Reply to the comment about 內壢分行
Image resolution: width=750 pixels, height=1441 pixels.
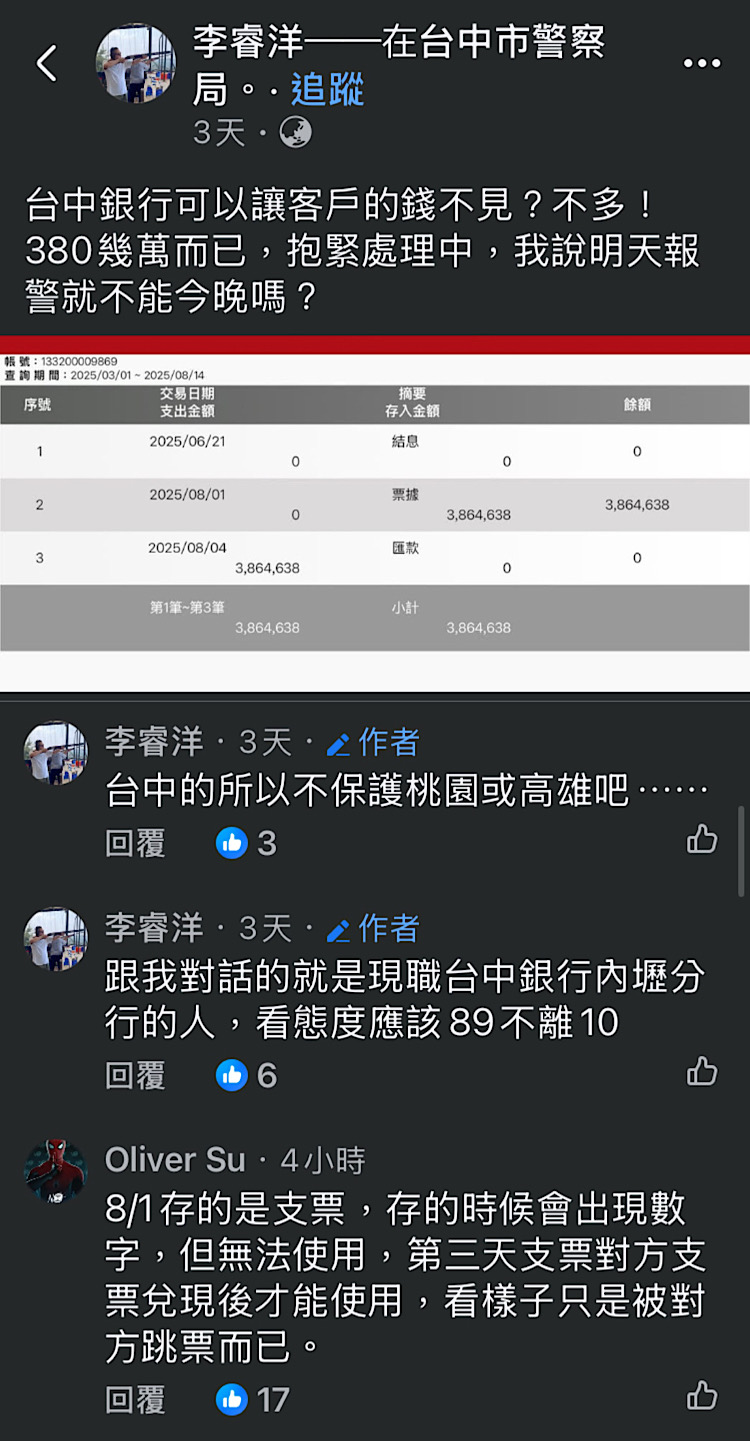click(x=135, y=1075)
